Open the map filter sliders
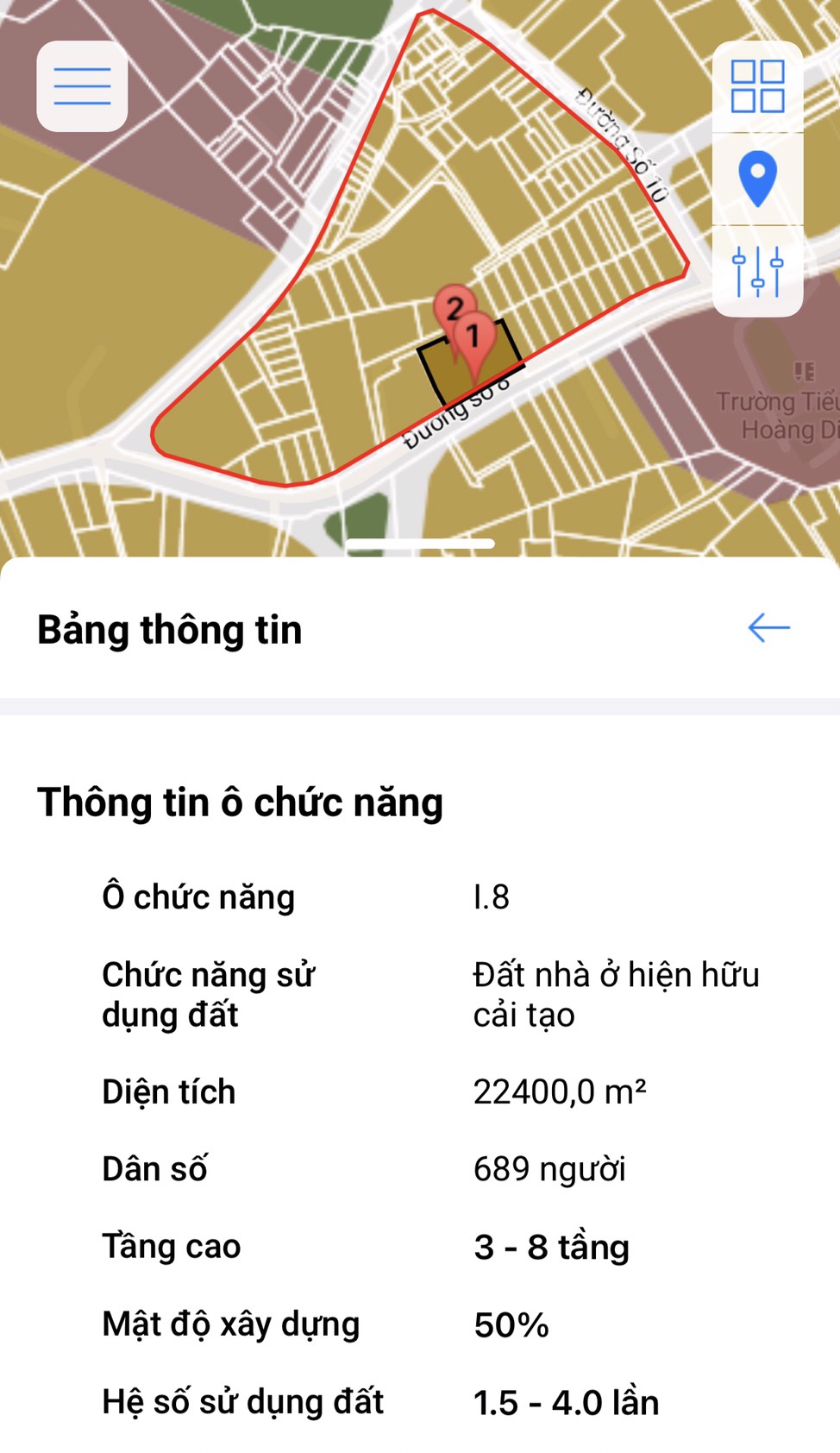 [x=757, y=271]
